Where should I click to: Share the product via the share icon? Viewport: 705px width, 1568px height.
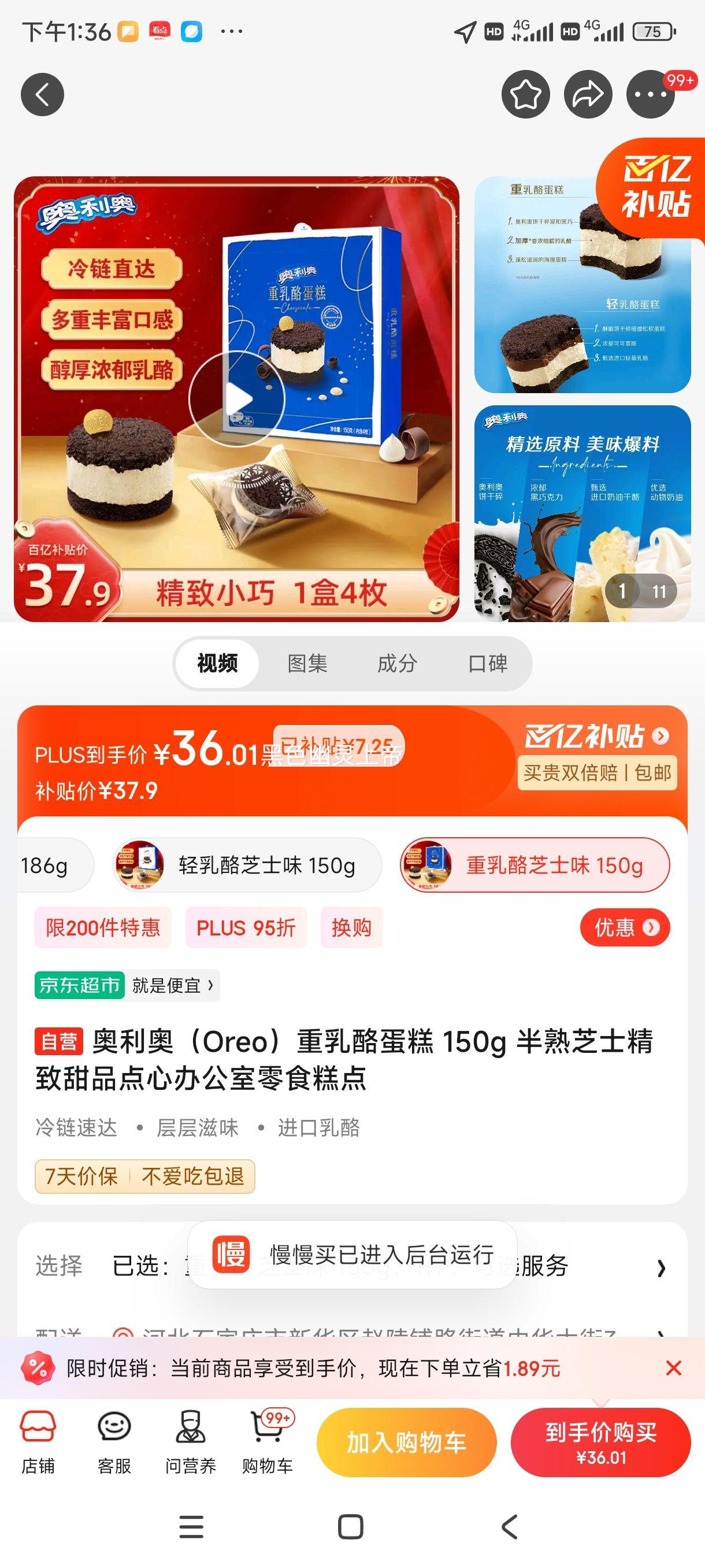[x=588, y=94]
